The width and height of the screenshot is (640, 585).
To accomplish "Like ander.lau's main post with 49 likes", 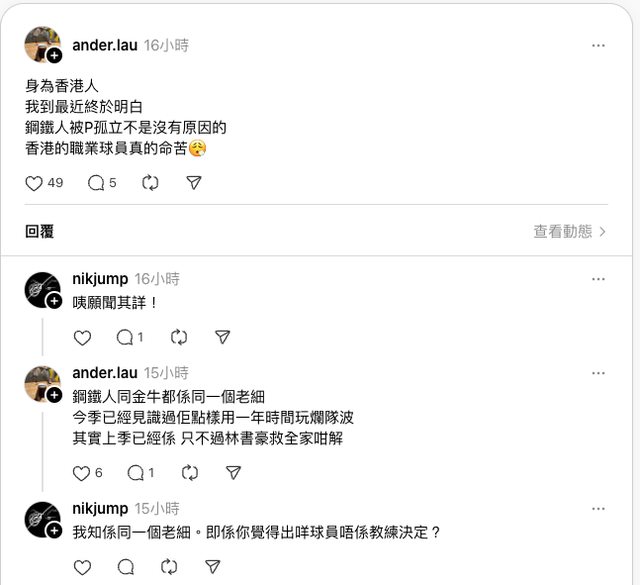I will [x=34, y=183].
